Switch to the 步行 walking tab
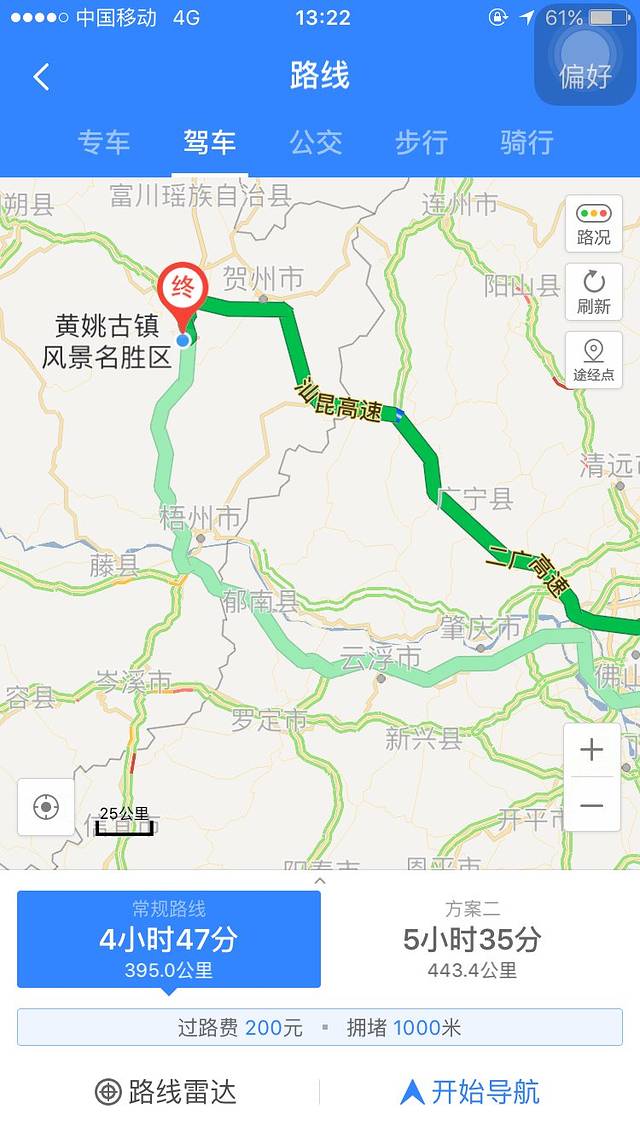 pyautogui.click(x=421, y=142)
